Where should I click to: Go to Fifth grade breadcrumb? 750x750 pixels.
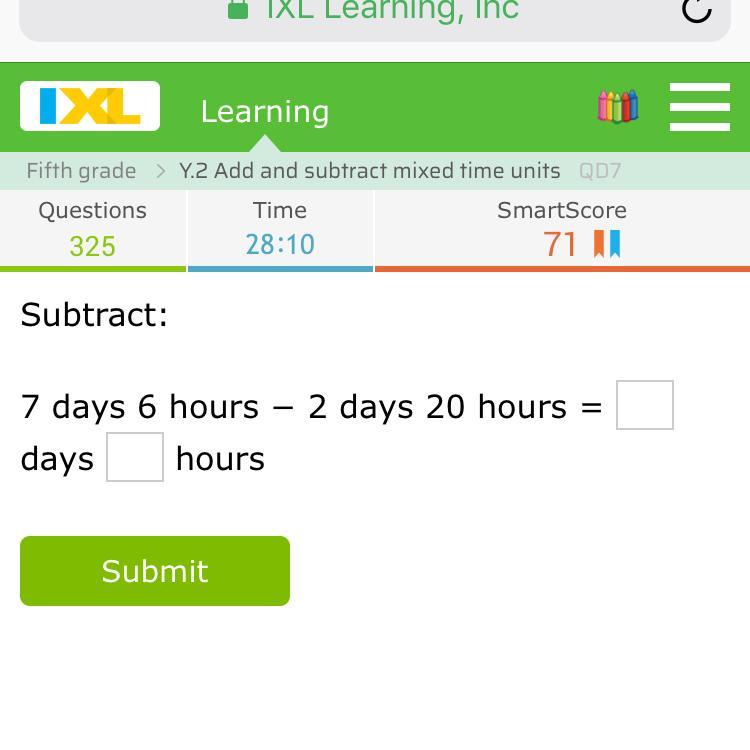[x=81, y=171]
